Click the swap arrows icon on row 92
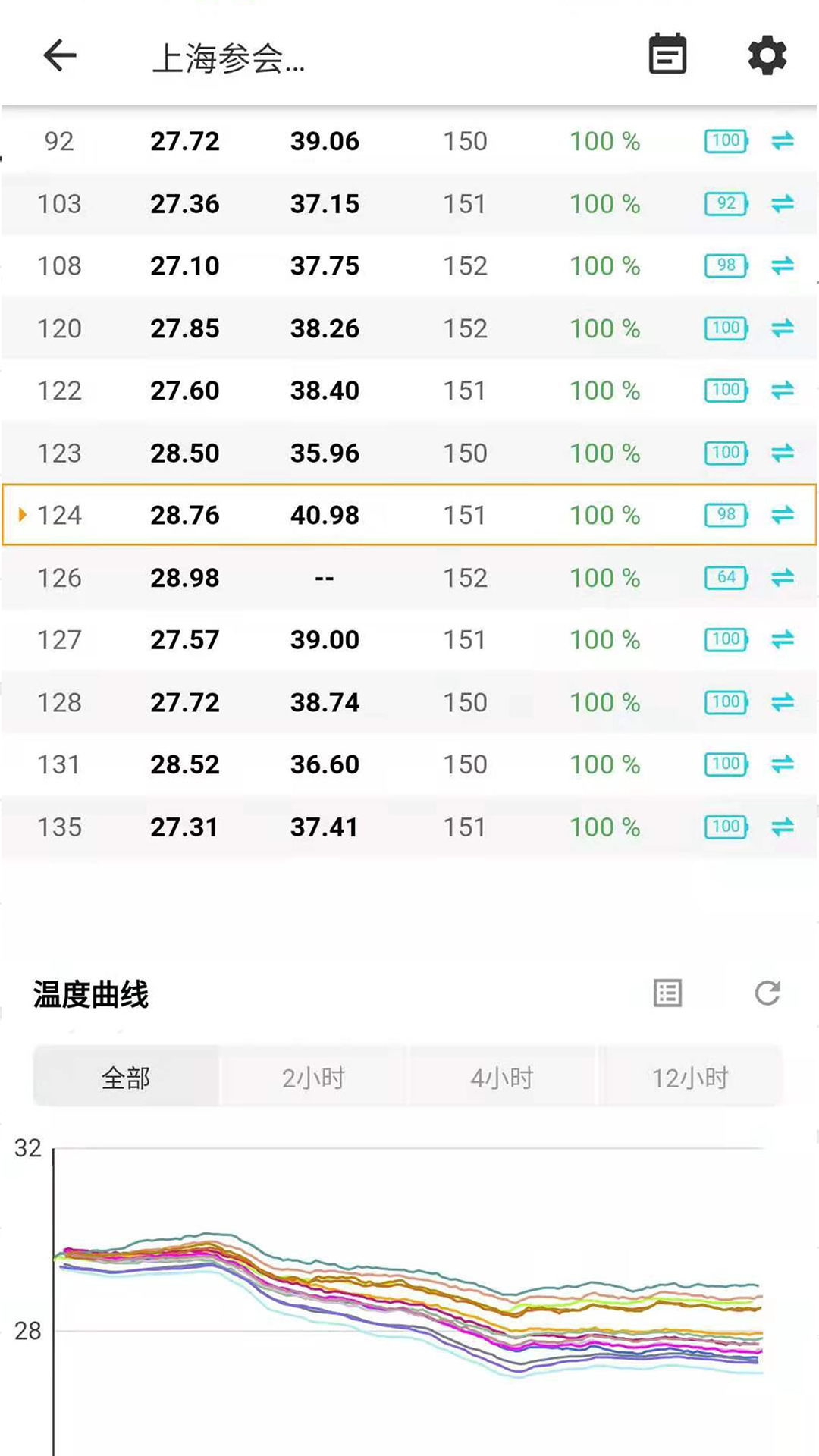The width and height of the screenshot is (819, 1456). (783, 141)
